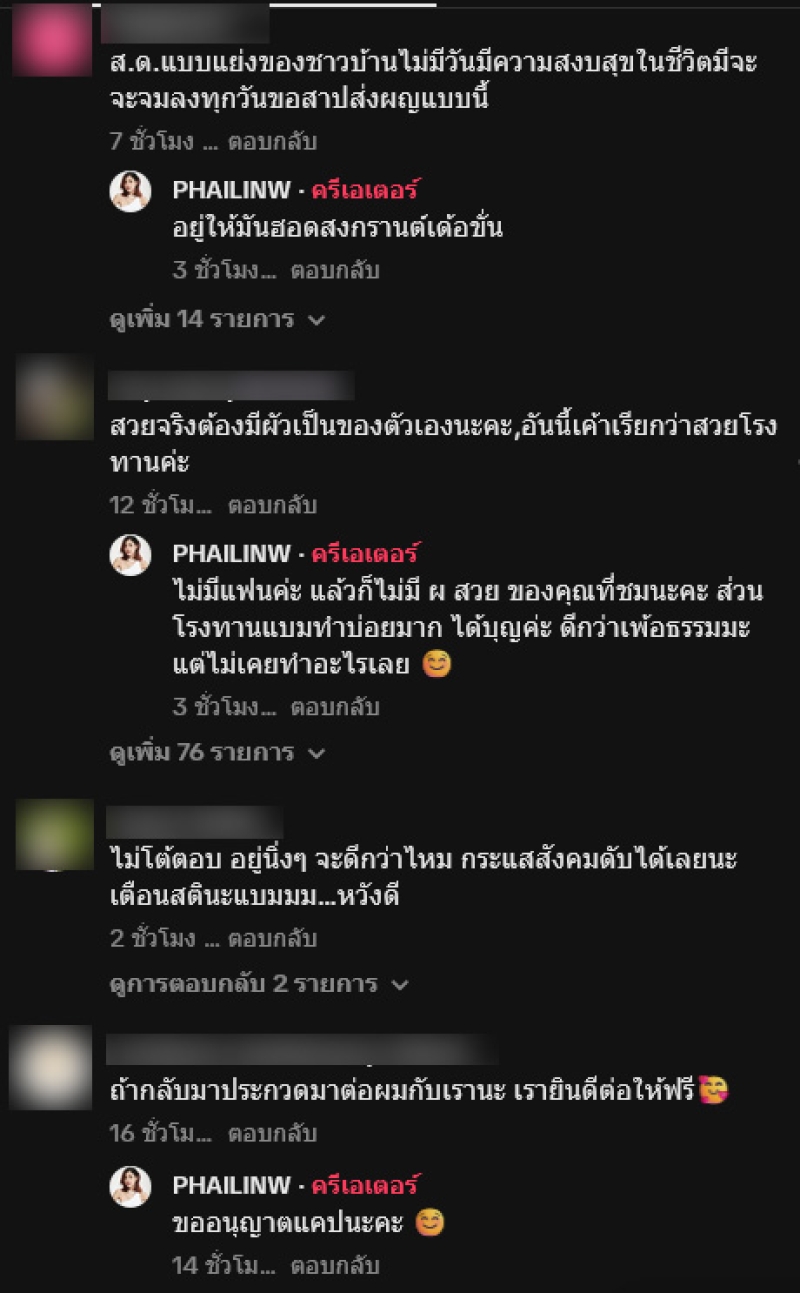Viewport: 800px width, 1293px height.
Task: Reply to PHAILINW's "อยู่ให้มันฮอดสงกรานต์" comment
Action: click(x=335, y=271)
